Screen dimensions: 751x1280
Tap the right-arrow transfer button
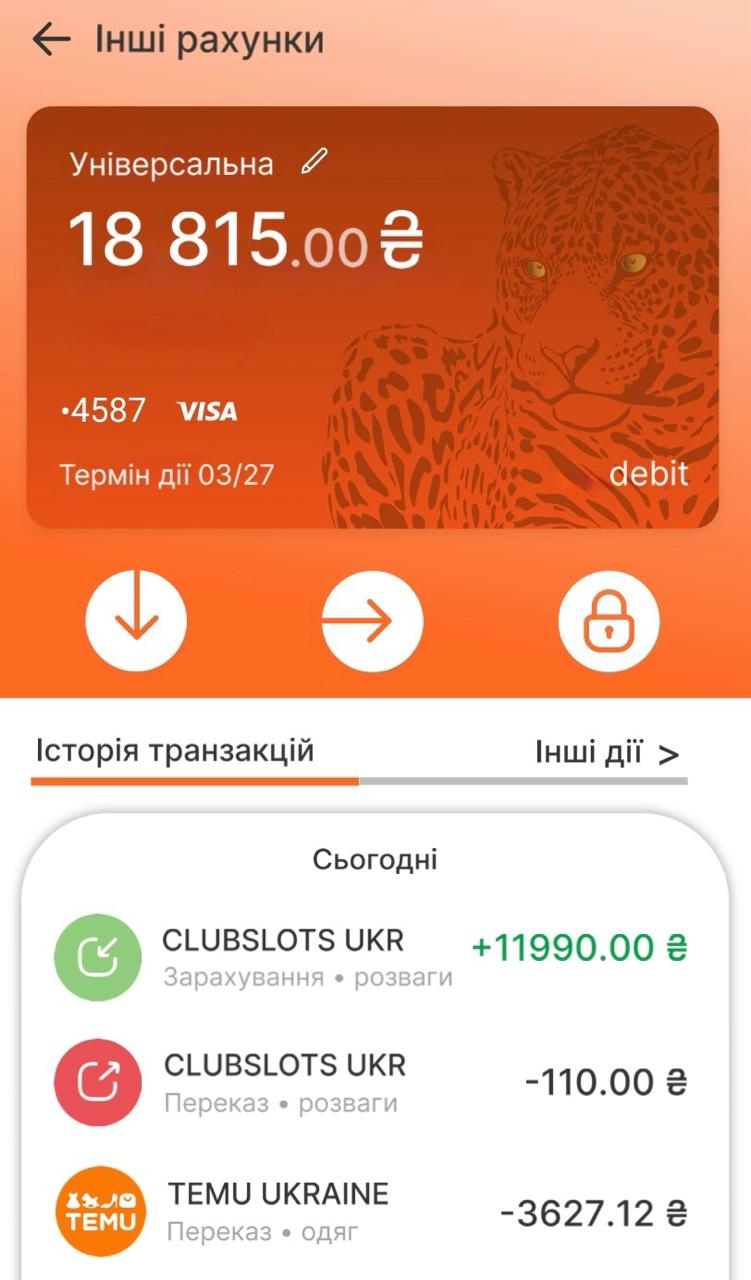coord(372,621)
